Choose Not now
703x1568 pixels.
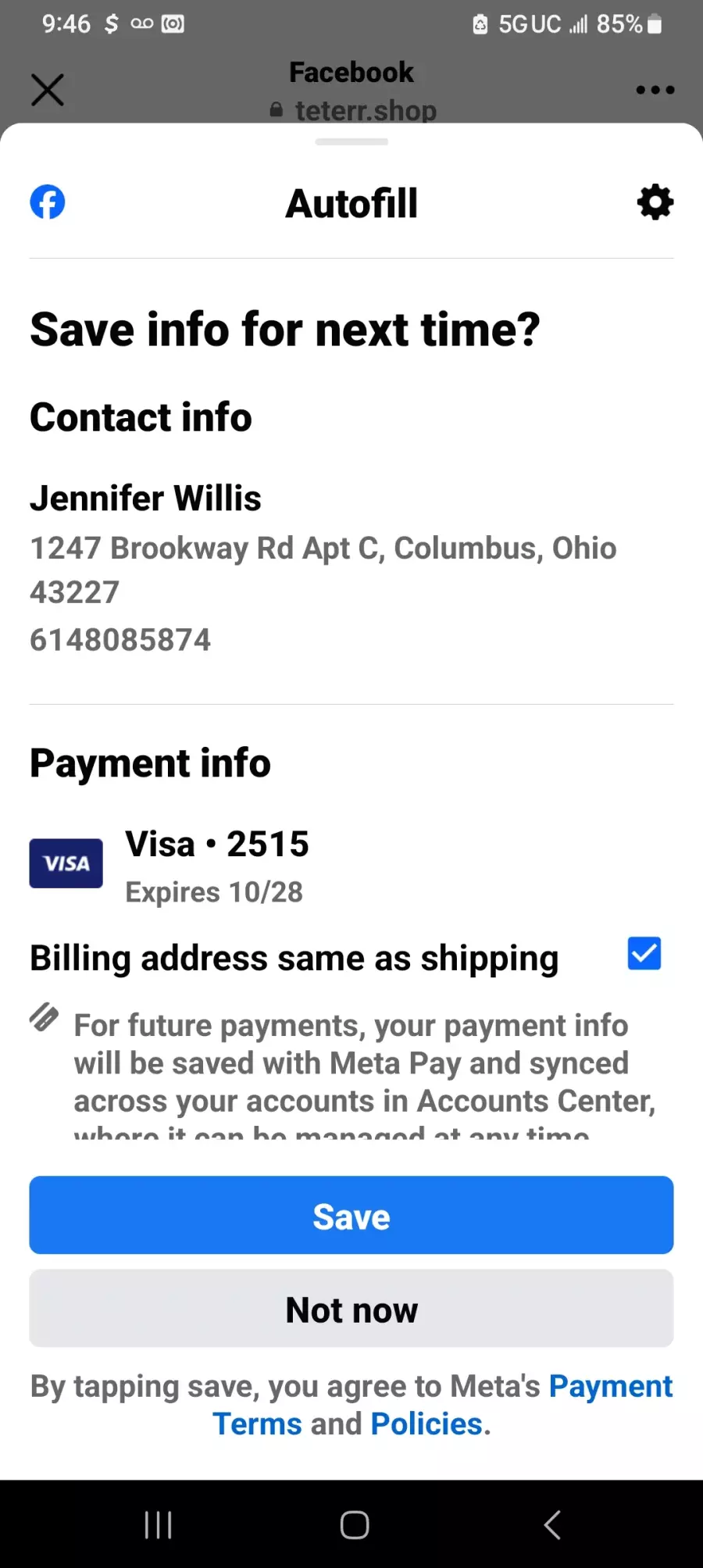351,1309
